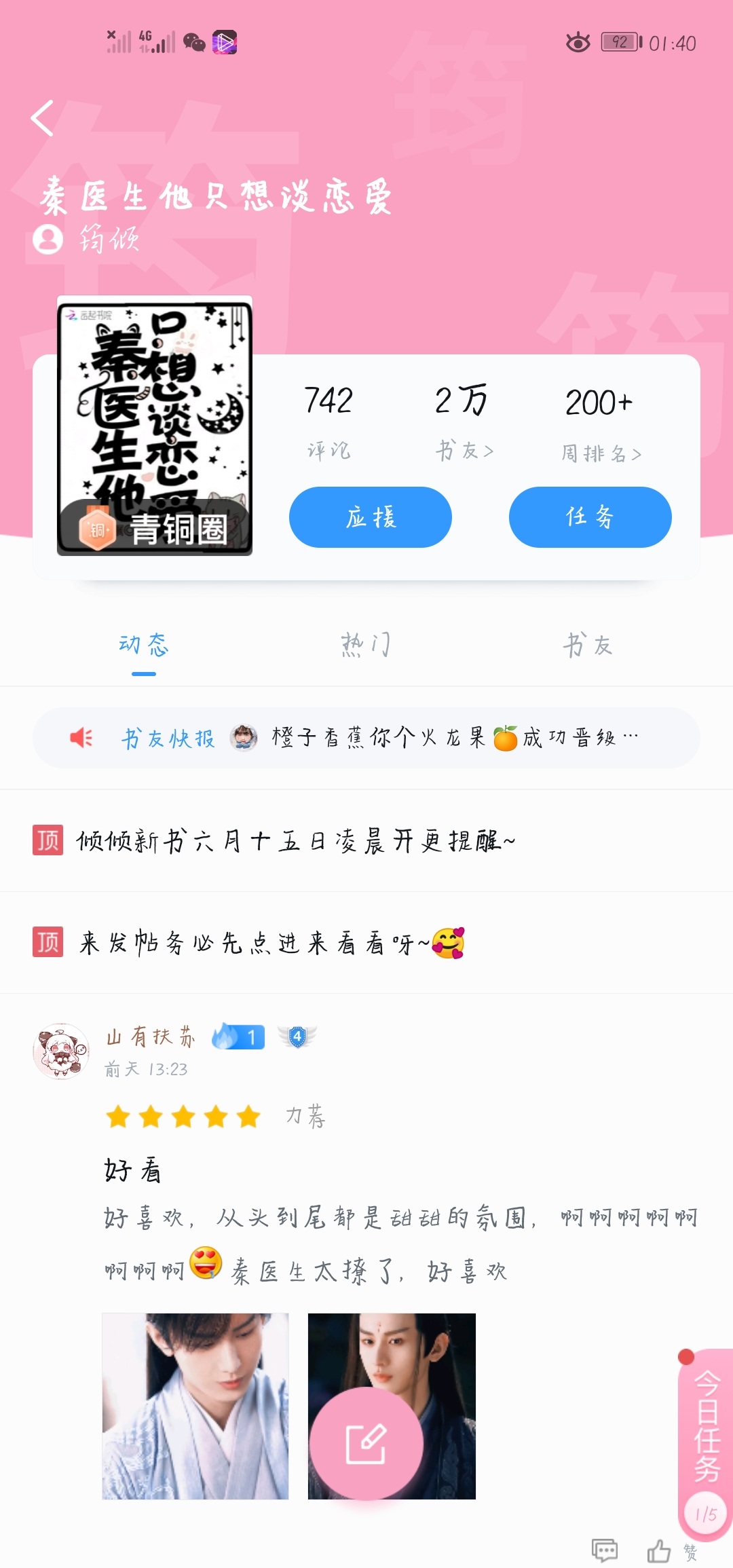Open the first photo in 山有扶苏's review
733x1568 pixels.
(195, 1406)
